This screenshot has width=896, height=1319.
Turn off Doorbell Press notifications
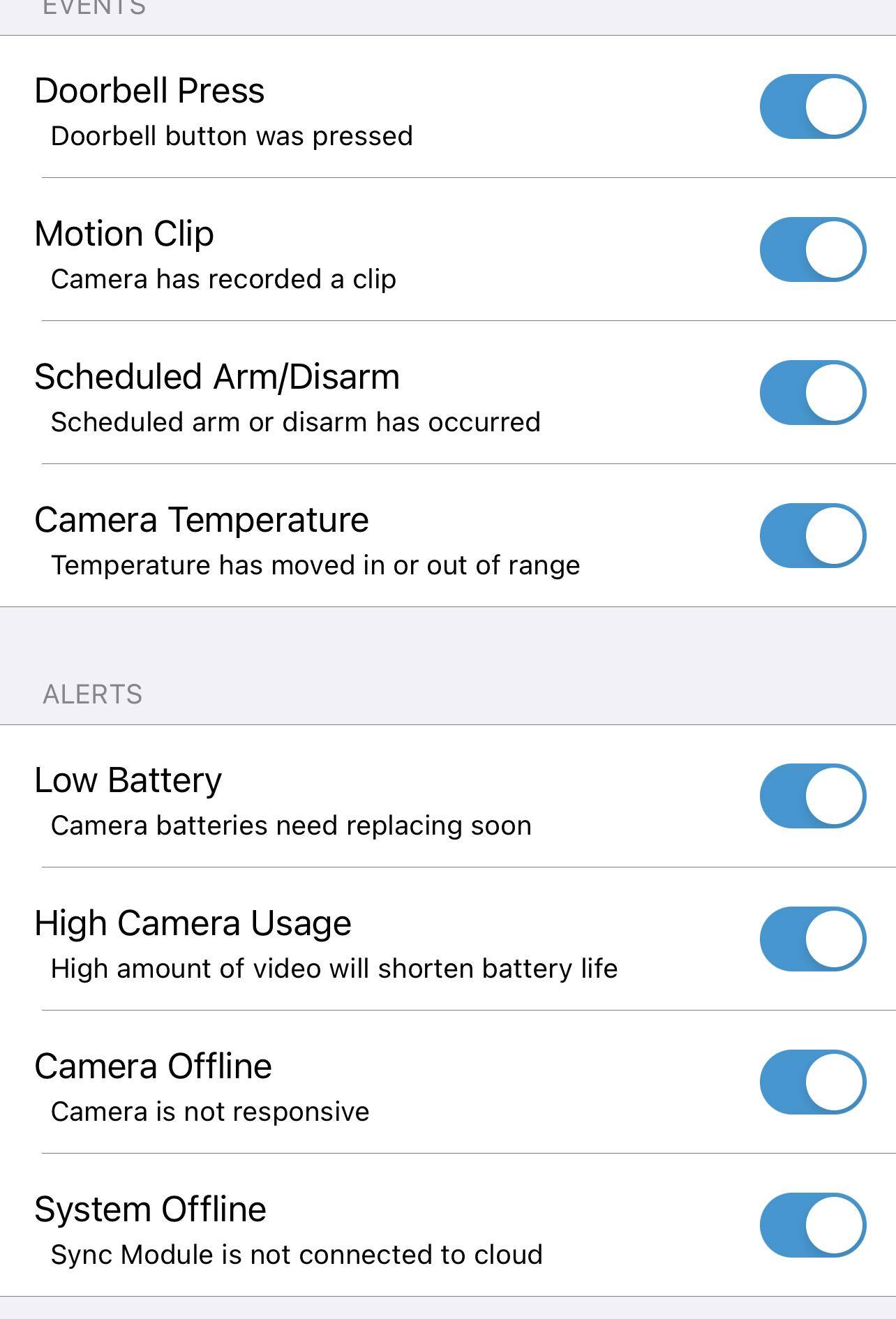813,107
